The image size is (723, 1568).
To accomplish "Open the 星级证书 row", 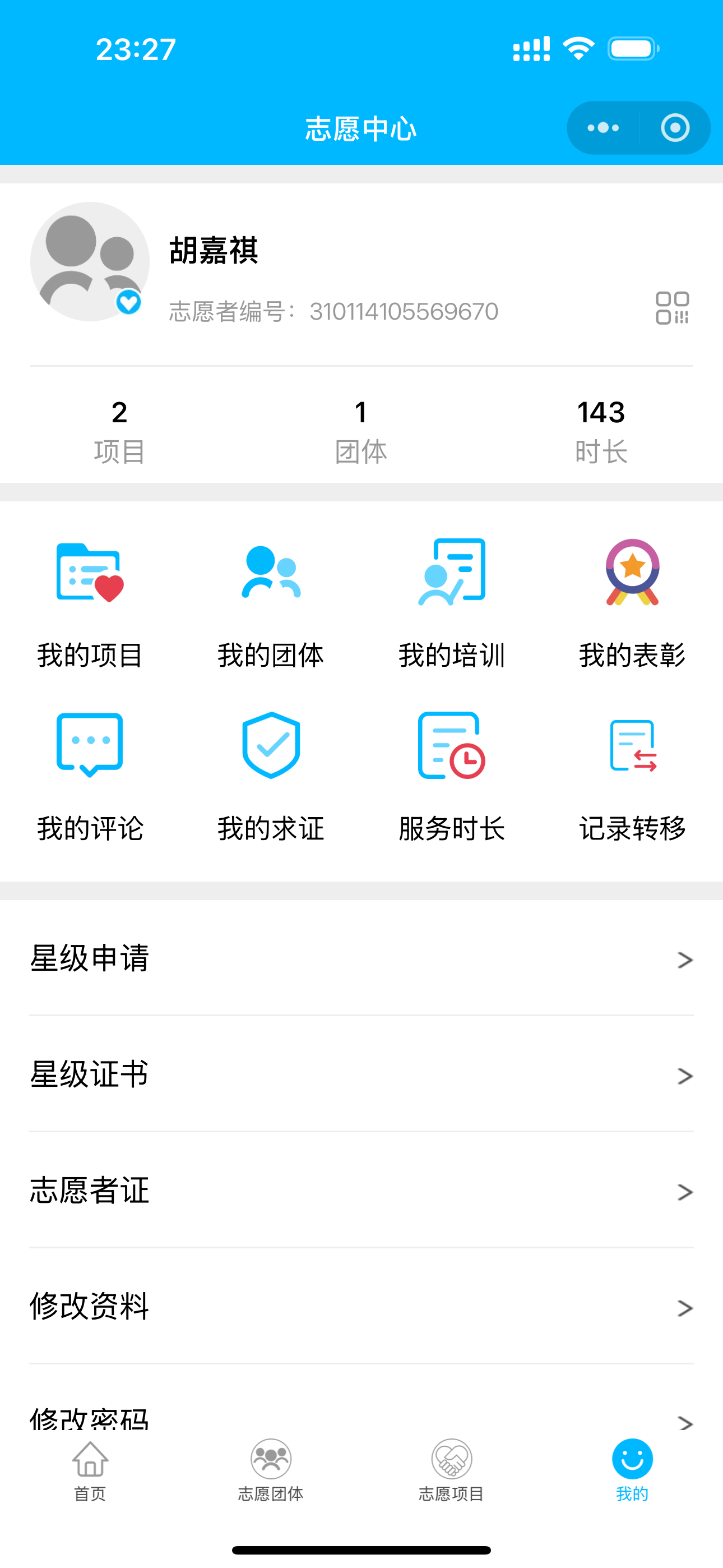I will click(361, 1074).
